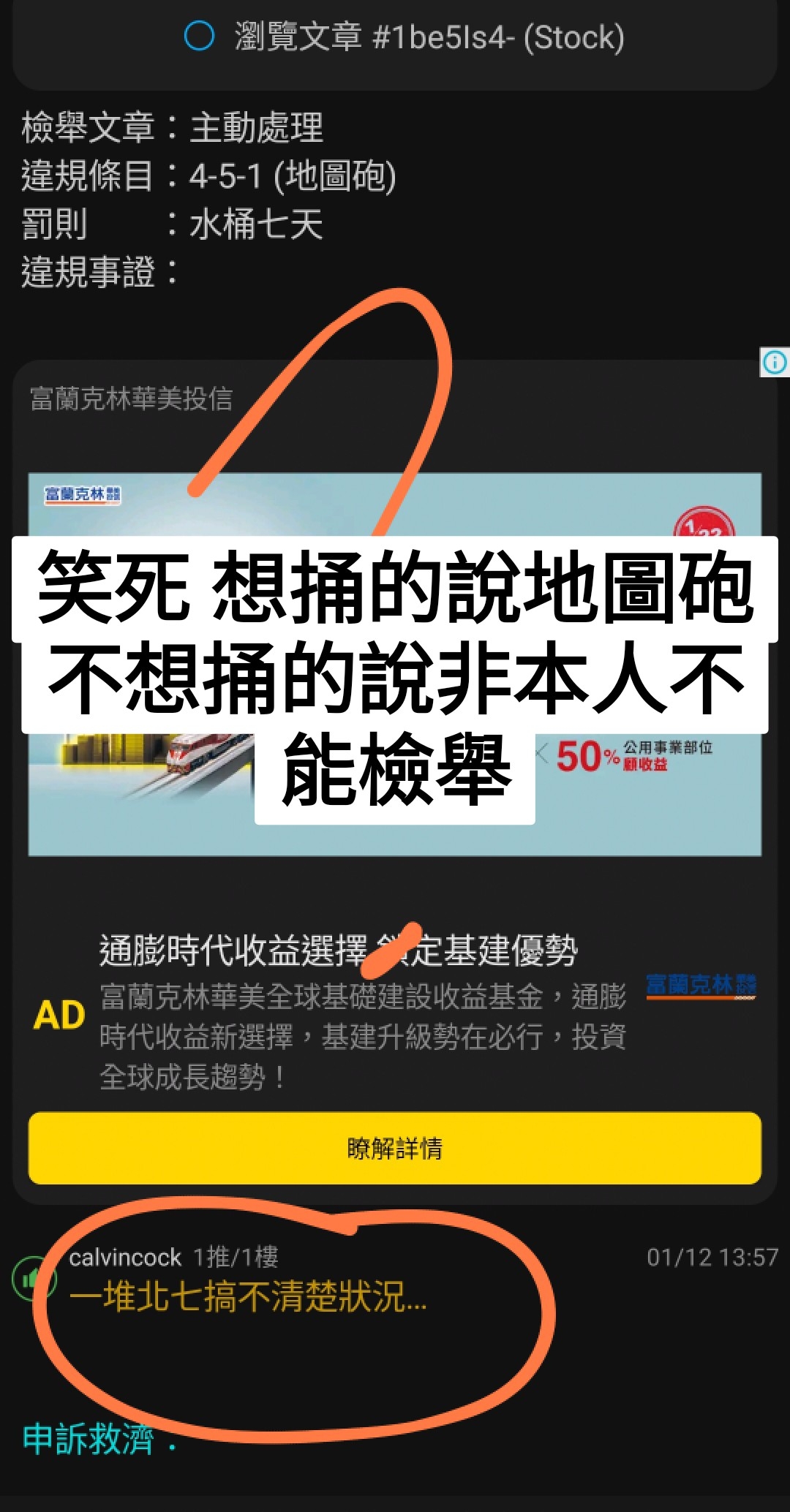
Task: Tap the ad info icon
Action: click(775, 362)
